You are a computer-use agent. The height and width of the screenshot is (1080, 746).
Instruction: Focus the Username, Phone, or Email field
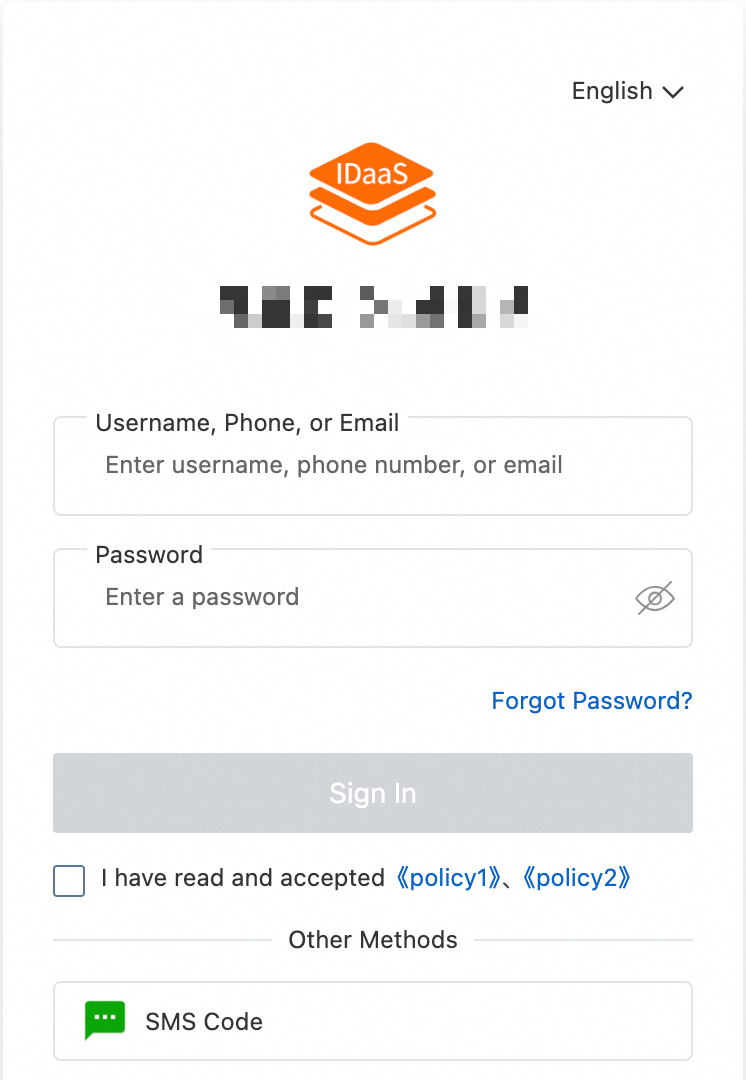pos(372,466)
